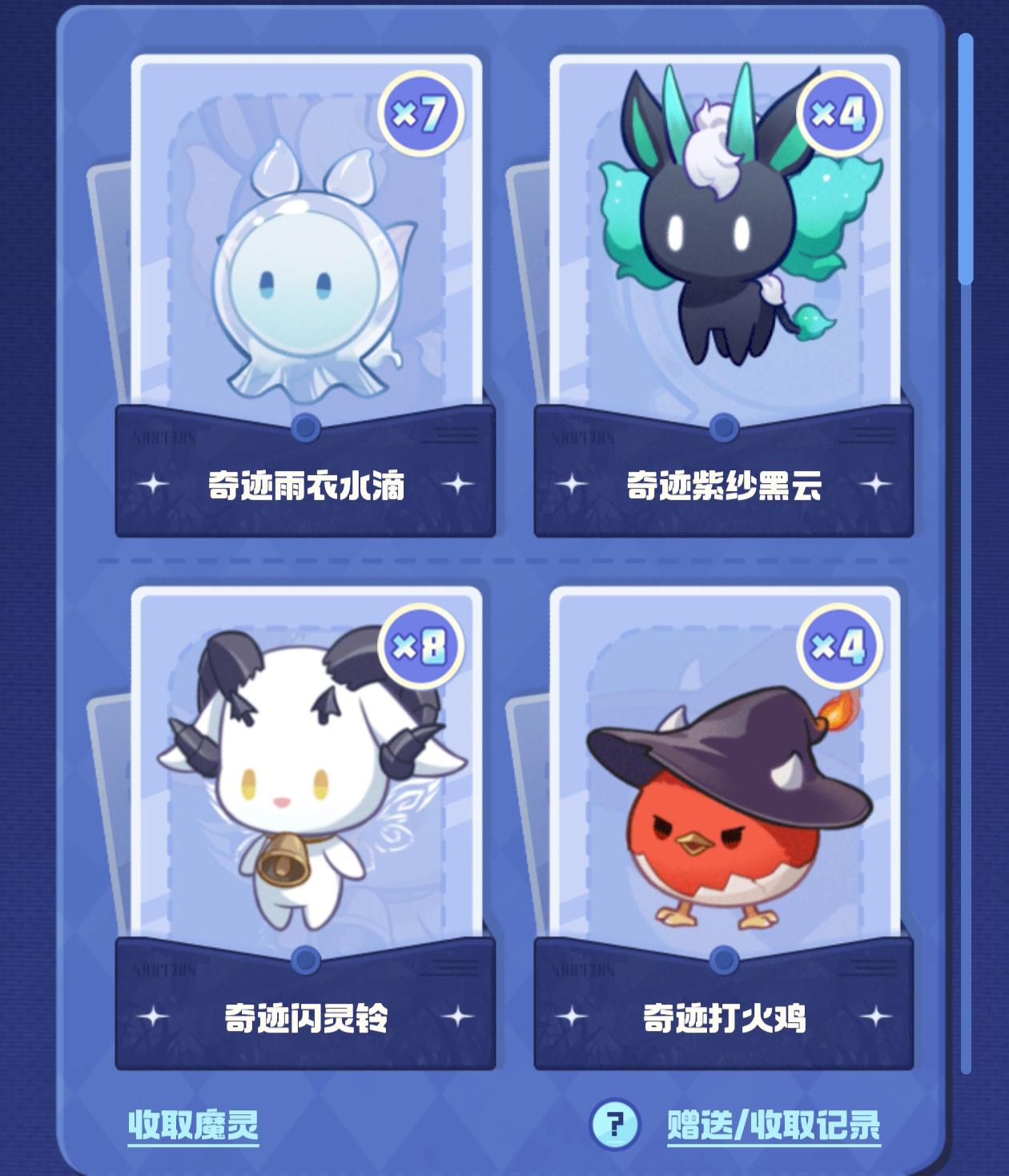
Task: Open 赠送/收取记录 history
Action: 773,1124
